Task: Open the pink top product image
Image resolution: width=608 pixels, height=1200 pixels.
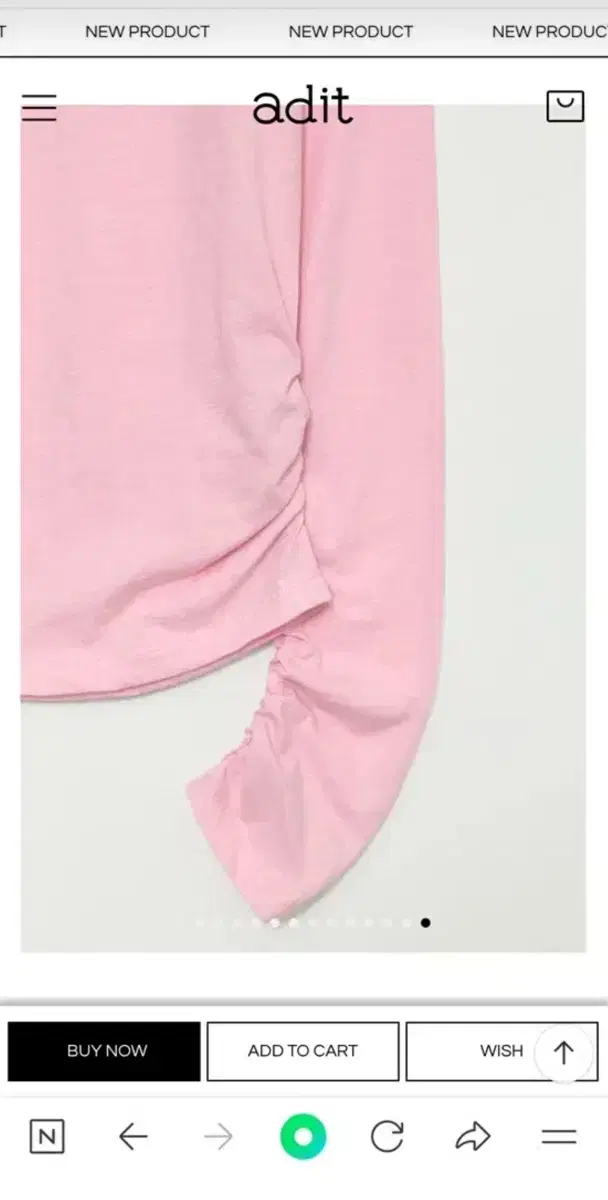Action: 303,528
